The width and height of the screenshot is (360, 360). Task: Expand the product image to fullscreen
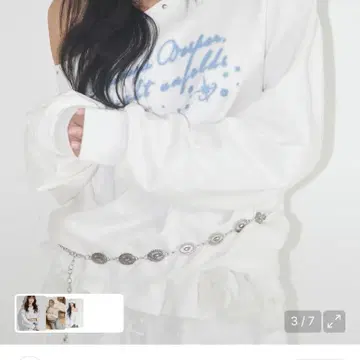tap(334, 321)
